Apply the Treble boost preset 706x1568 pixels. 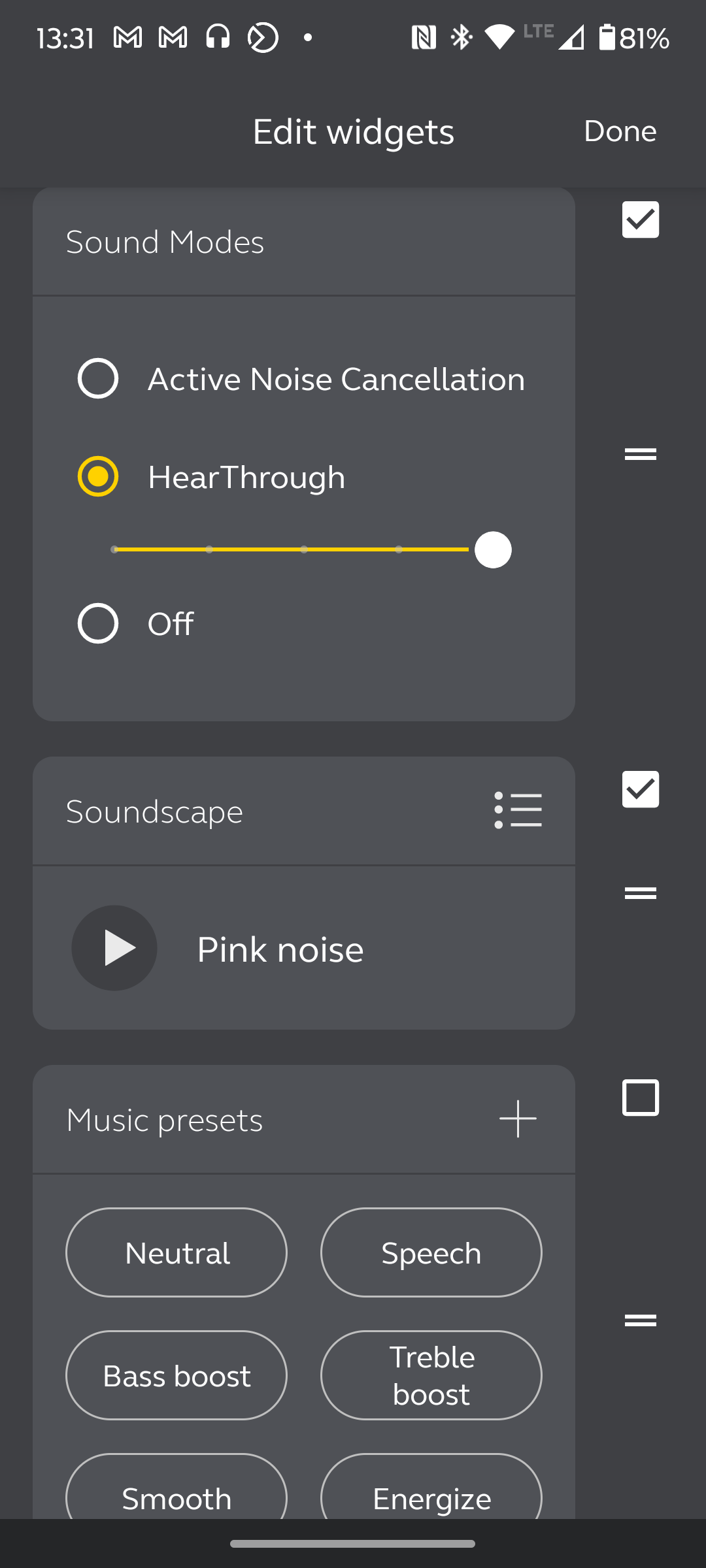coord(431,1375)
